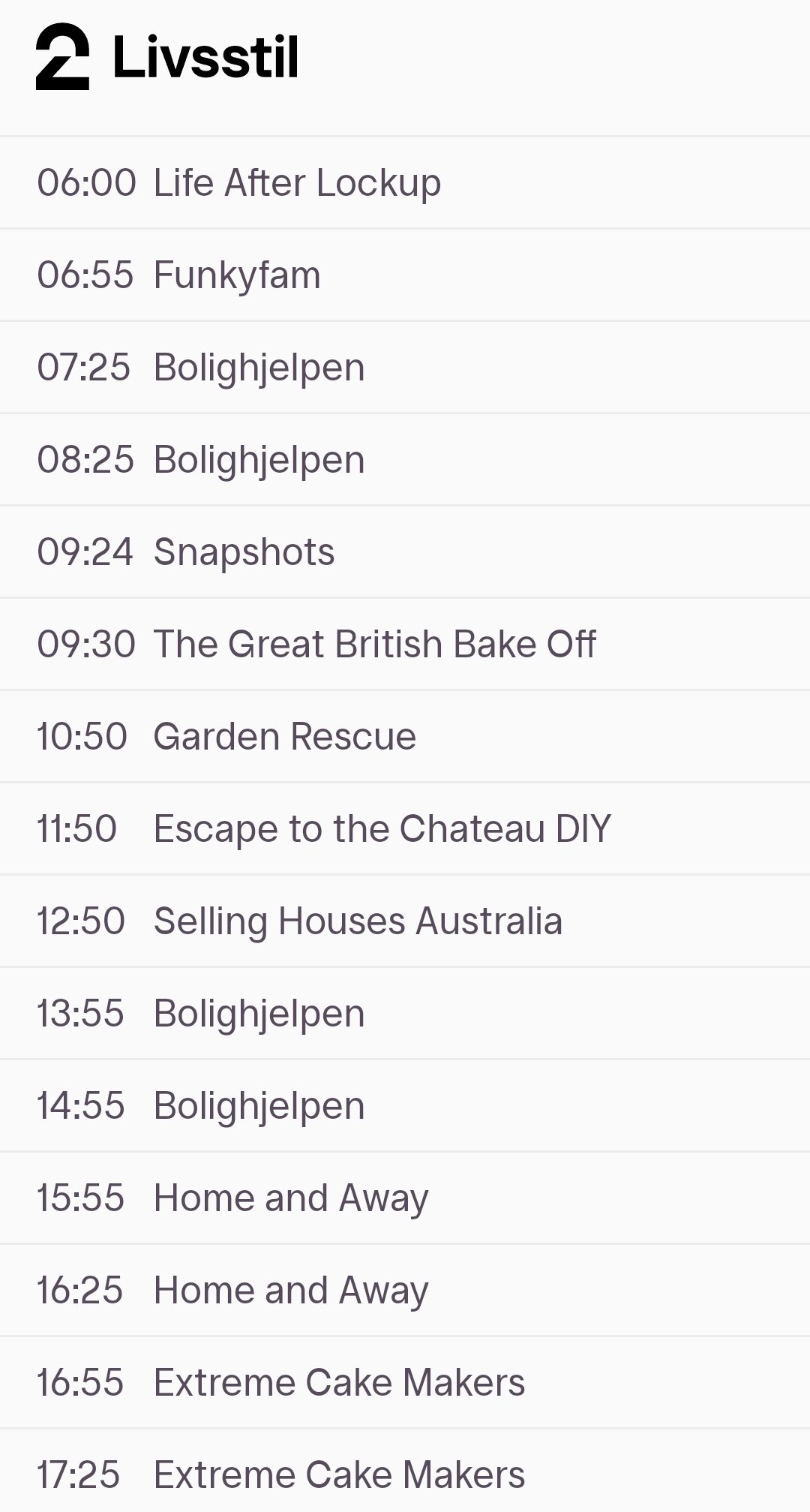The image size is (810, 1512).
Task: Open Escape to the Chateau DIY
Action: point(405,828)
